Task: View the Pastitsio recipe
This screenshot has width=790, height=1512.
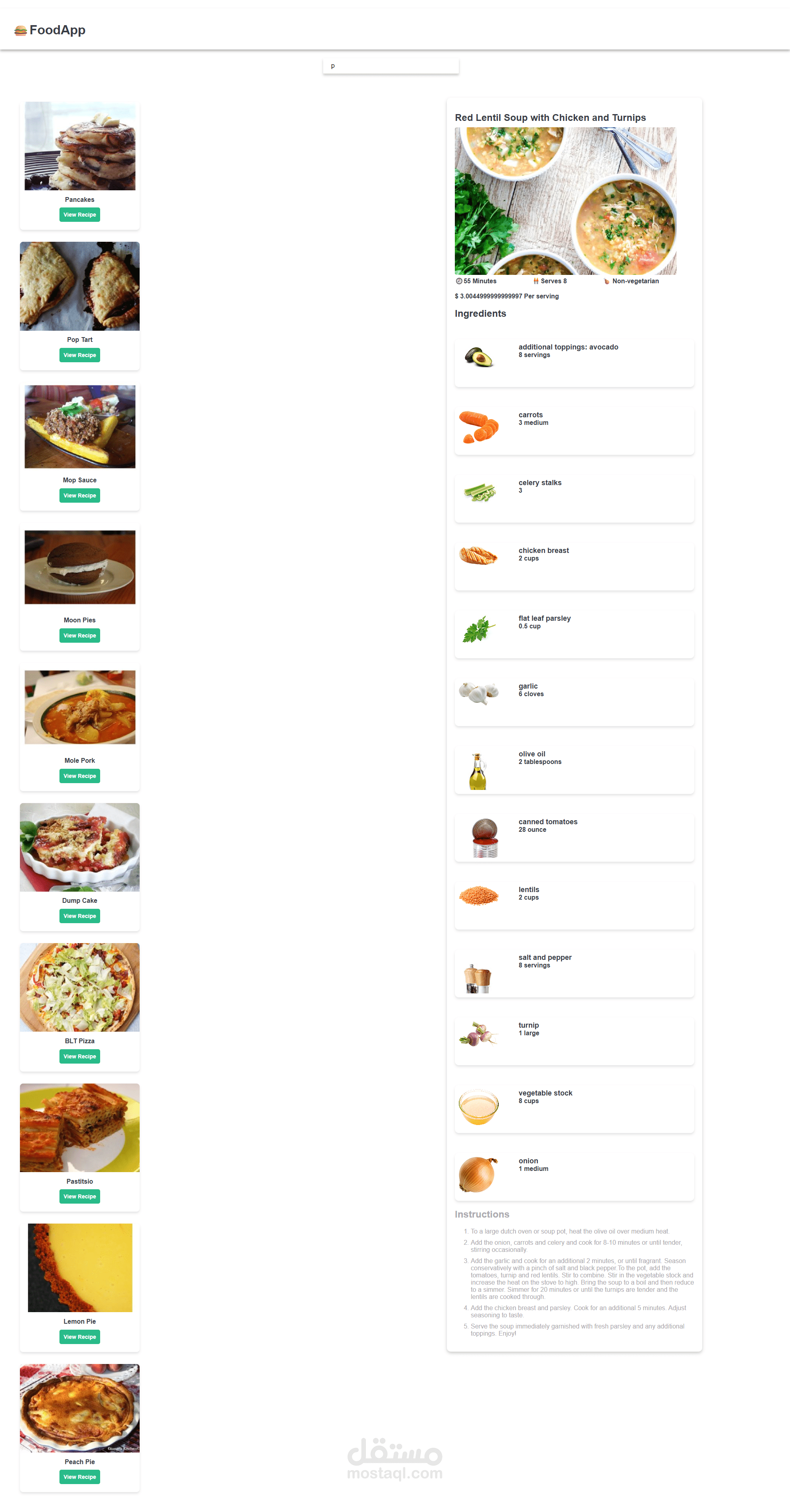Action: click(80, 1197)
